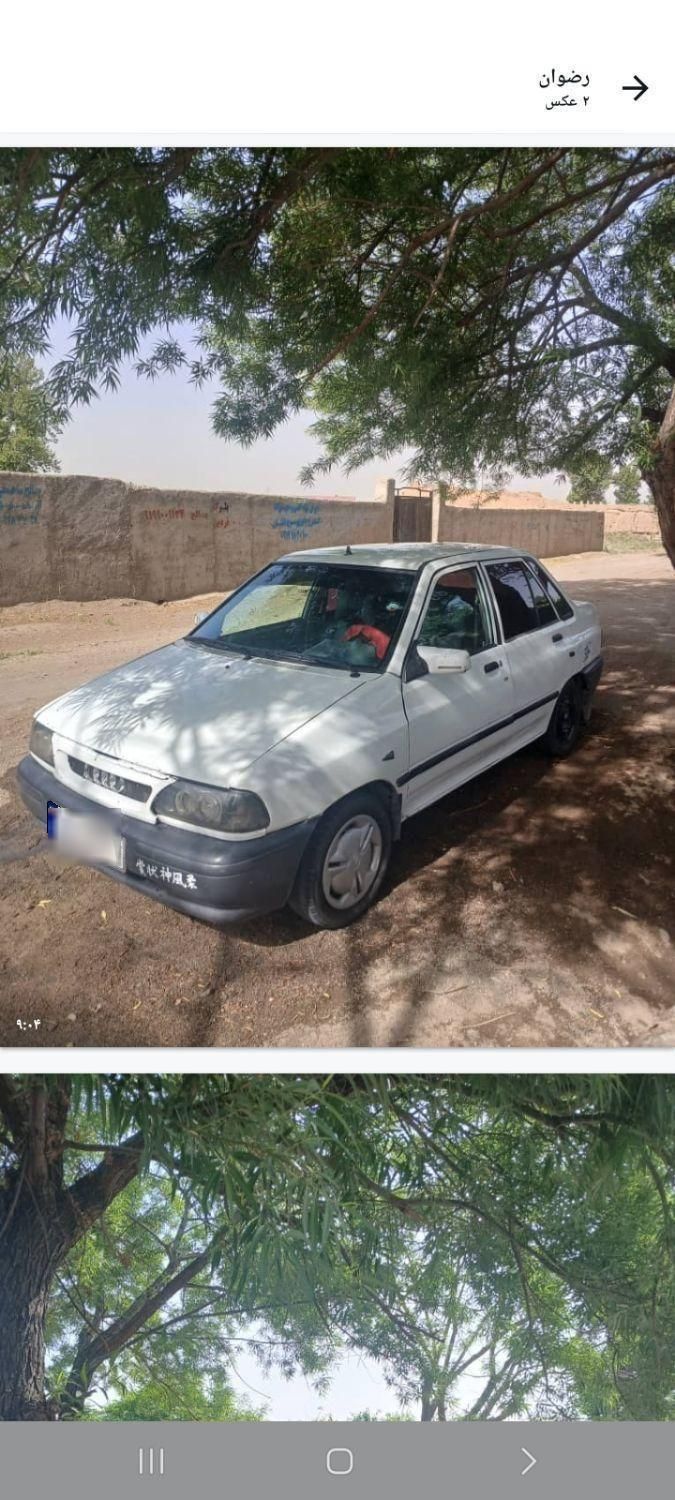Open the second photo of tree branches
Viewport: 675px width, 1500px height.
pos(337,1246)
